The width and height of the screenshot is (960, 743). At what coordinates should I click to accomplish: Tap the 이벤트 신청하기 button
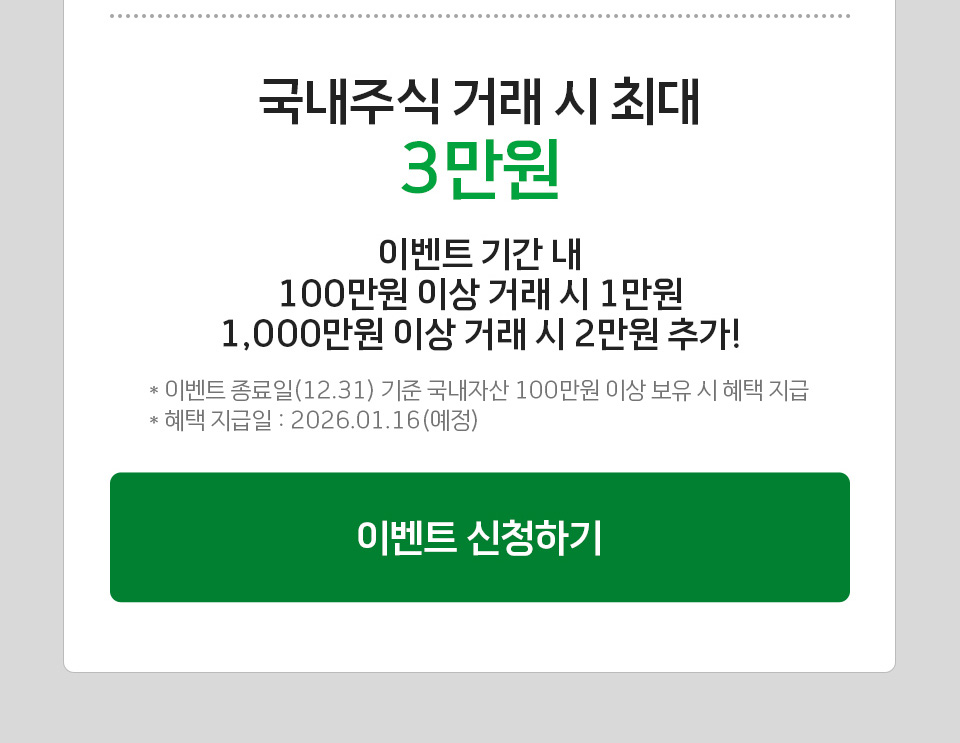click(480, 537)
